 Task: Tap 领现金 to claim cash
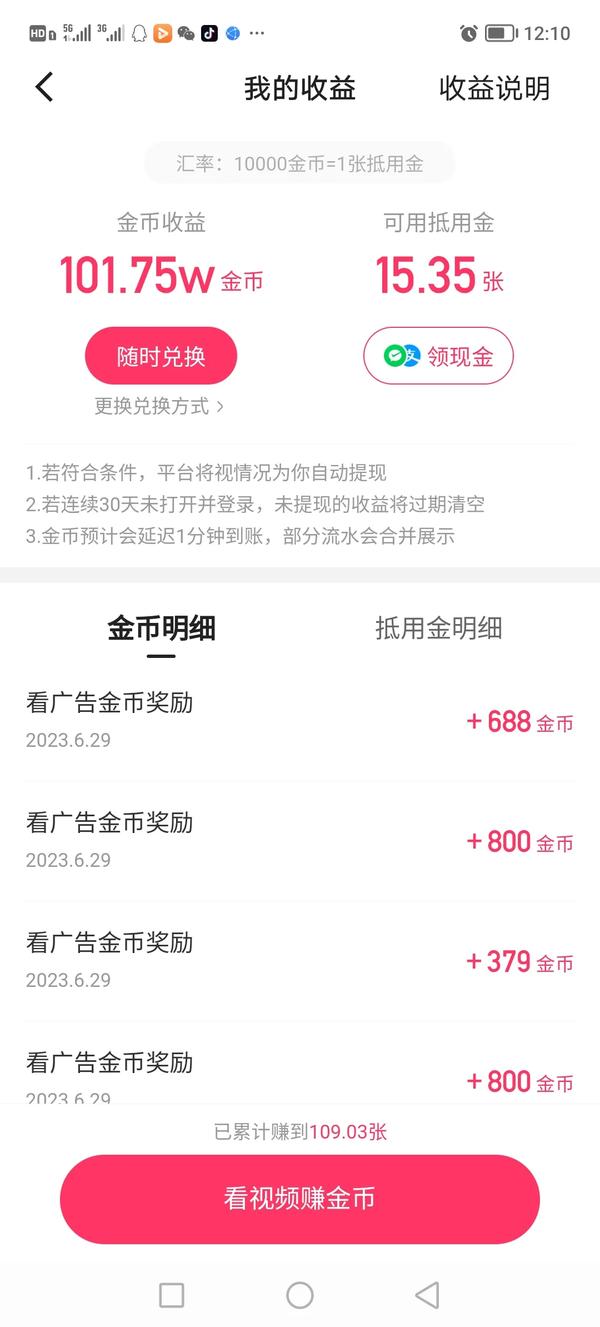coord(438,356)
